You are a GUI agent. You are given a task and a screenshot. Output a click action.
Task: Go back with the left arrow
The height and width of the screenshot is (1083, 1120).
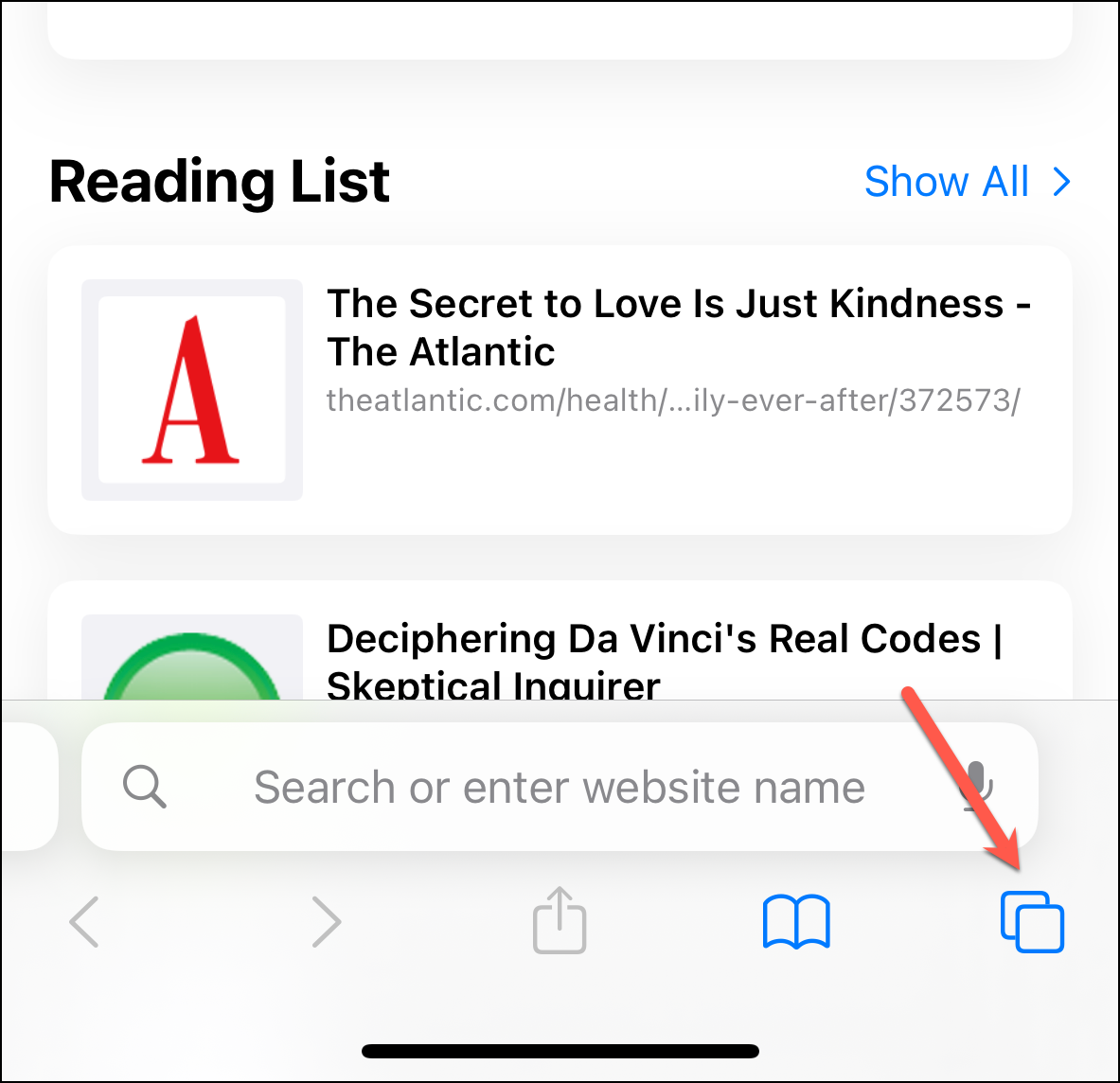85,921
